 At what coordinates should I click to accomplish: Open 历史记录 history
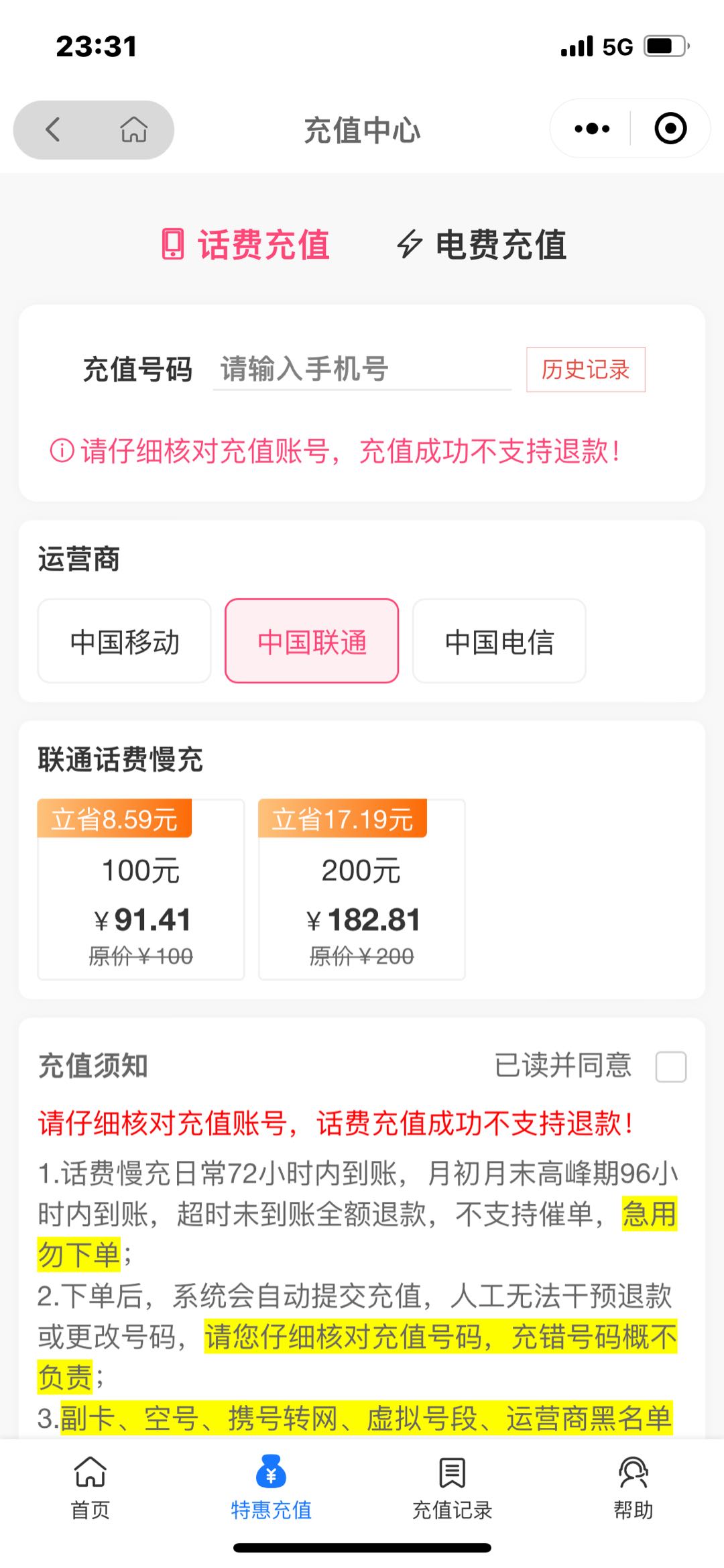coord(586,370)
